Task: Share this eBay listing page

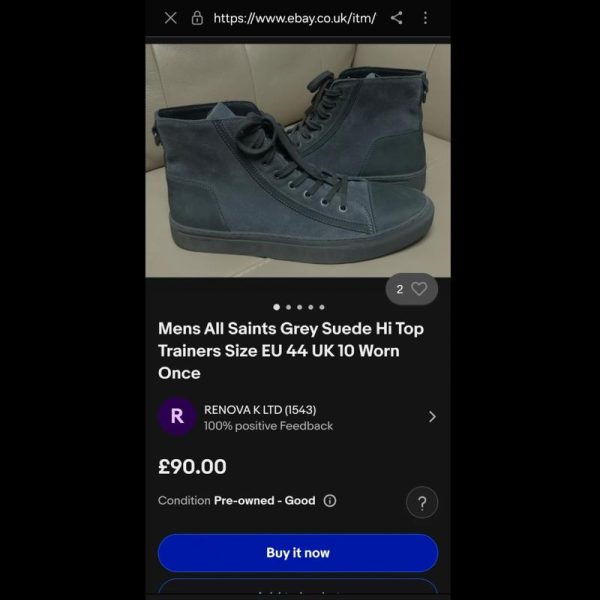Action: click(x=397, y=18)
